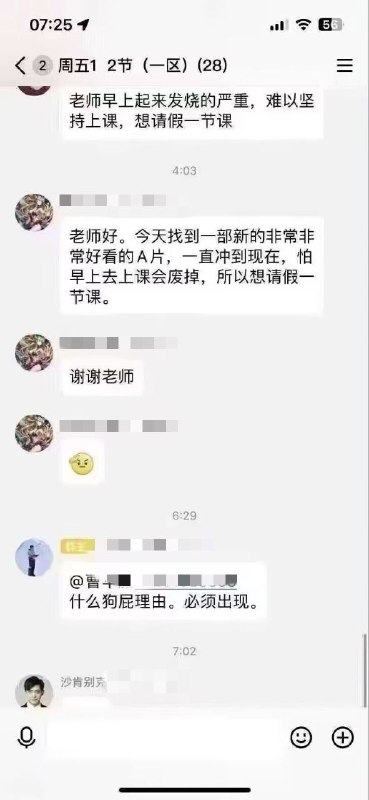
Task: Open the avatar beside 什么狗屁理由 message
Action: tap(34, 557)
